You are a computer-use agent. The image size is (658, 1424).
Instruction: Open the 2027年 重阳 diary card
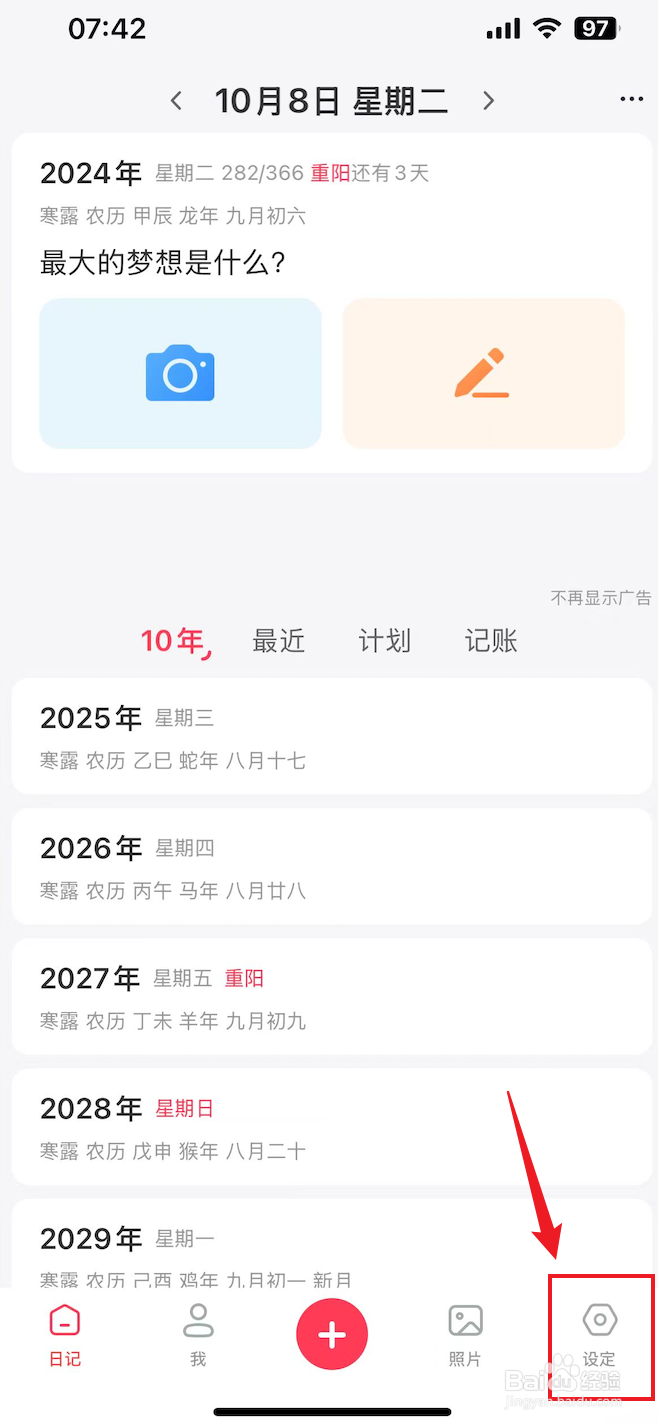coord(331,997)
